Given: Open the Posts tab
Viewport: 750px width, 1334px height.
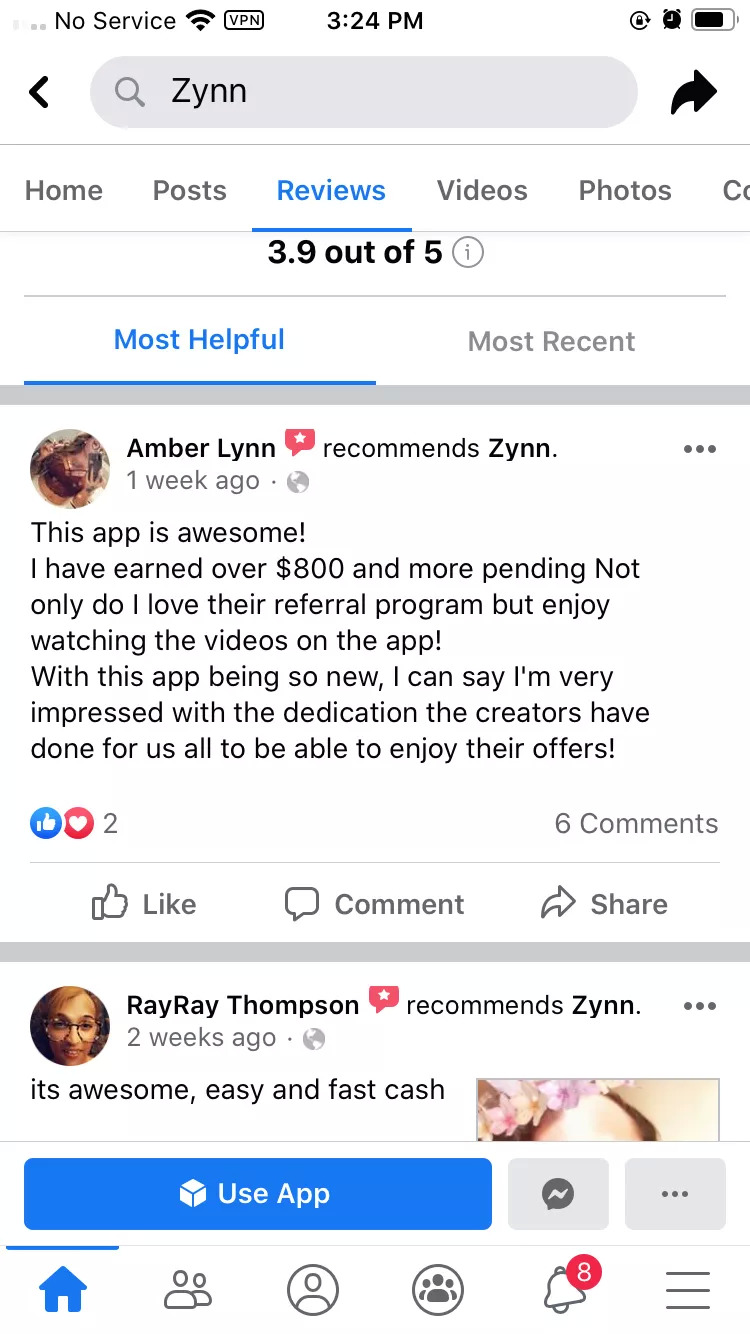Looking at the screenshot, I should pos(189,190).
